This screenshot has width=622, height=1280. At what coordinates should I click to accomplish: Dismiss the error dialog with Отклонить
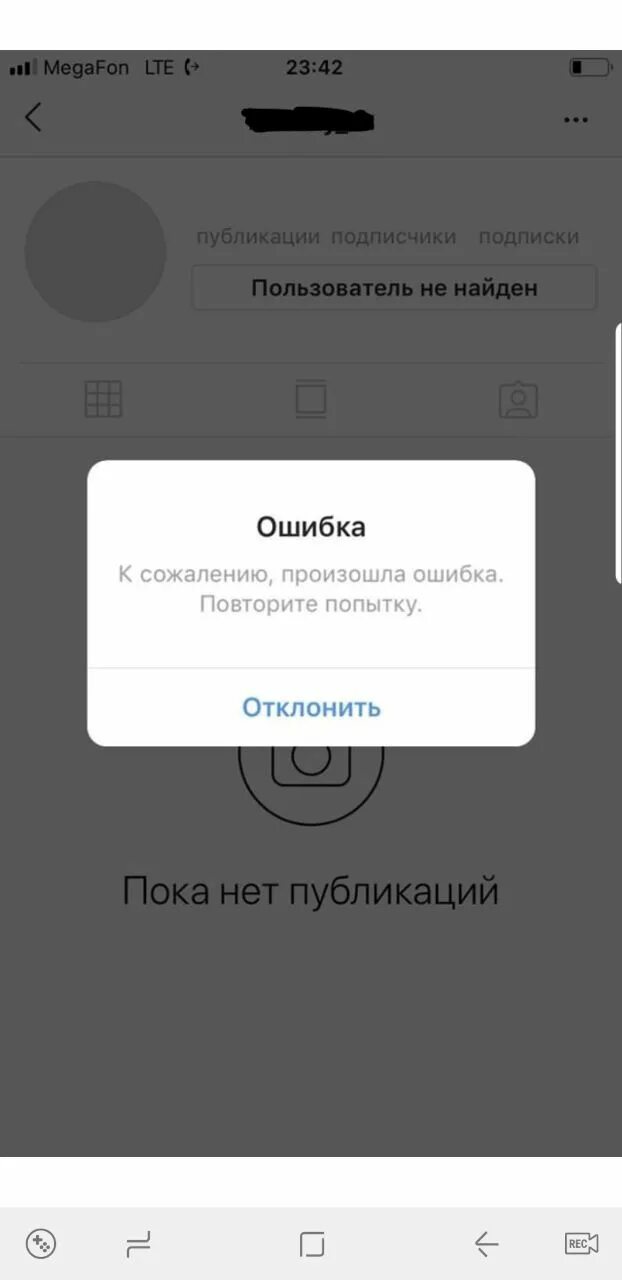(311, 707)
